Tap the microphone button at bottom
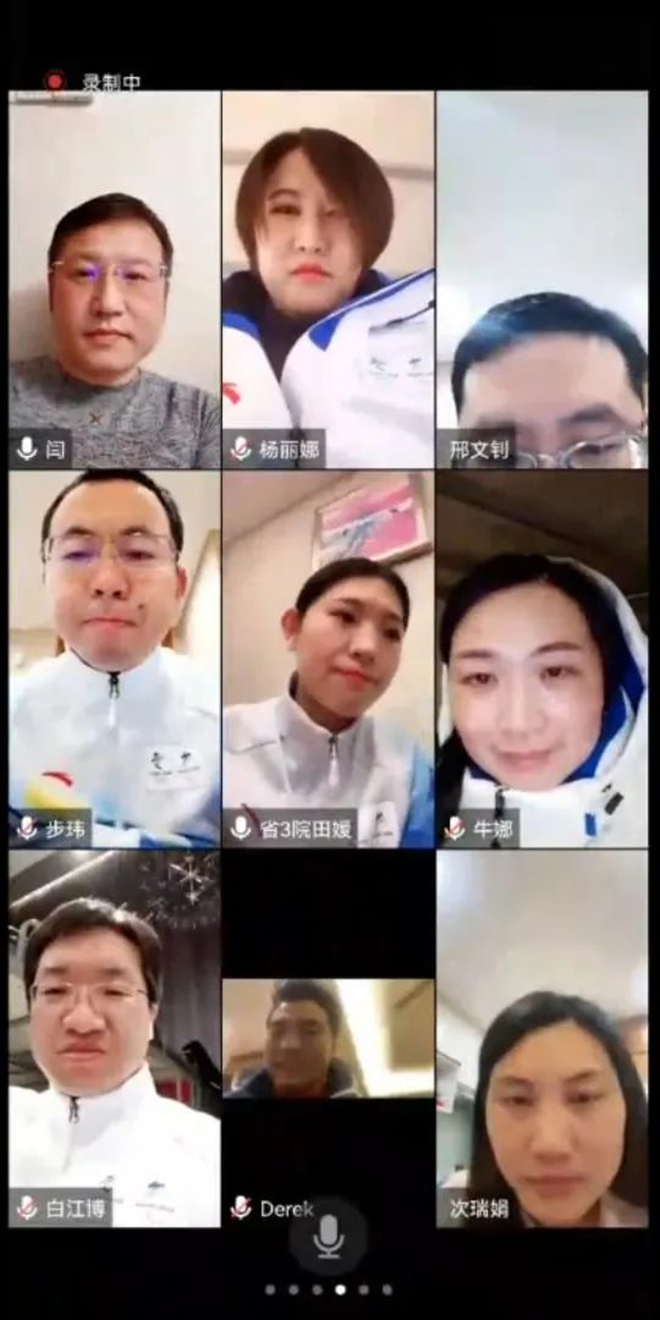 point(328,1239)
